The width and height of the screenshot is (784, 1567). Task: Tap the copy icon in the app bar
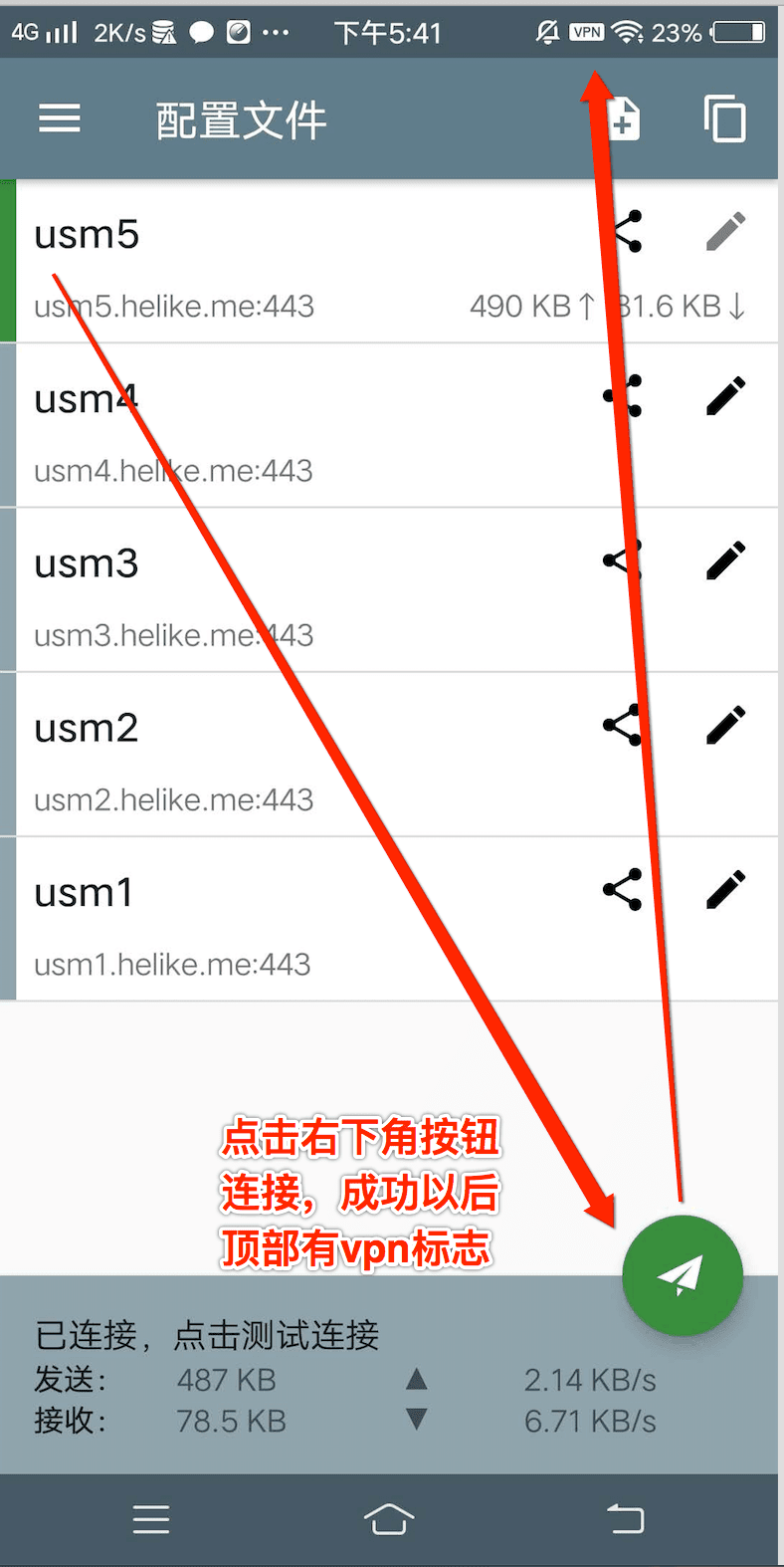(x=724, y=119)
